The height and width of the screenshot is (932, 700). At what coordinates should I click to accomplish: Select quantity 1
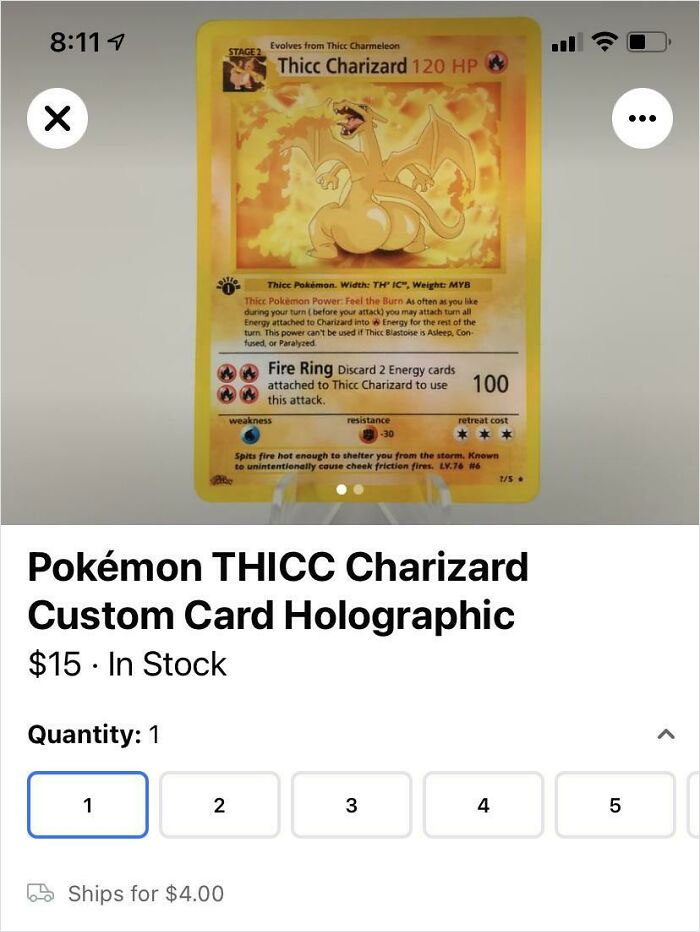tap(88, 805)
